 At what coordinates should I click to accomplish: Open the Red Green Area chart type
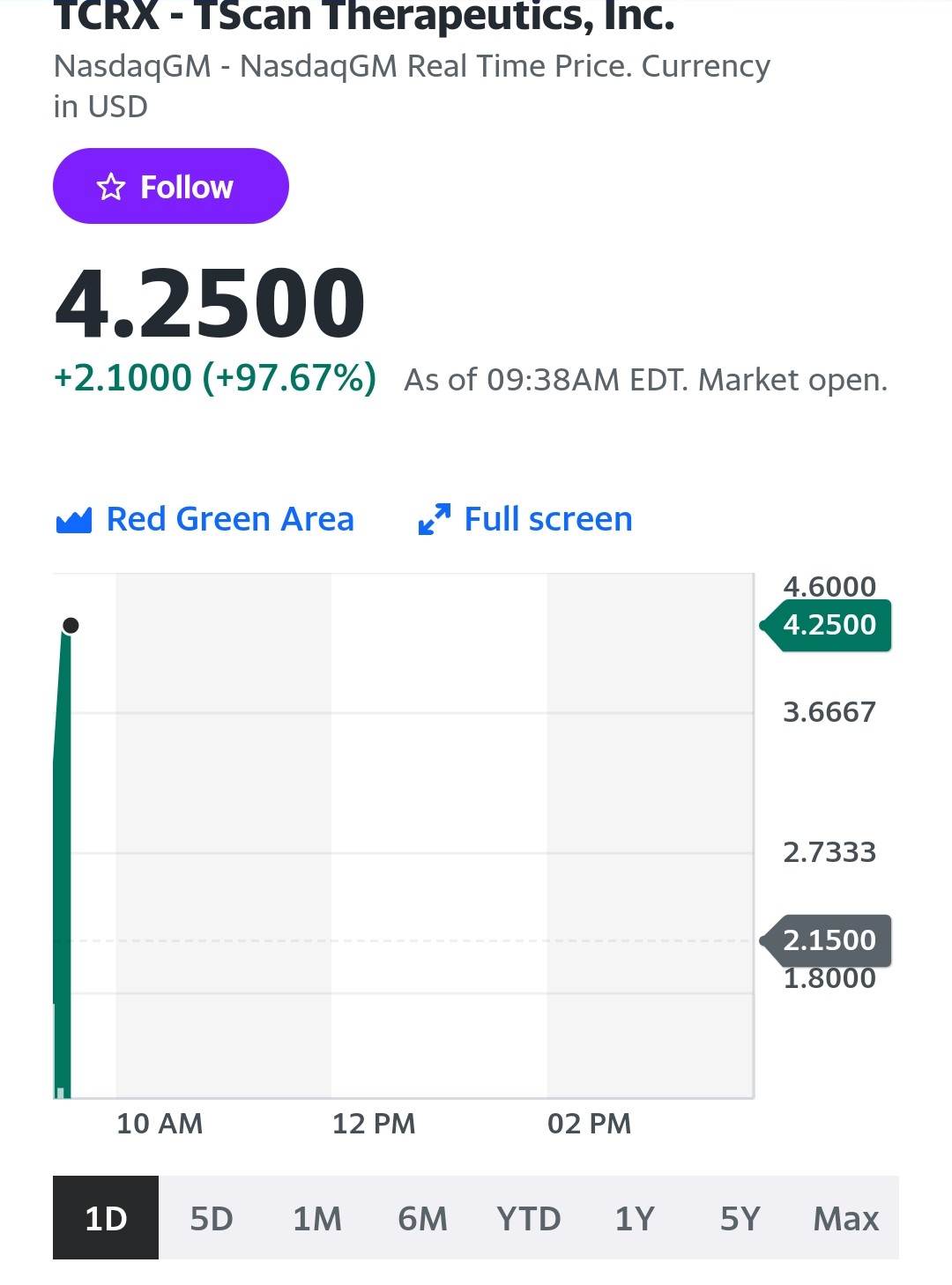pos(205,519)
